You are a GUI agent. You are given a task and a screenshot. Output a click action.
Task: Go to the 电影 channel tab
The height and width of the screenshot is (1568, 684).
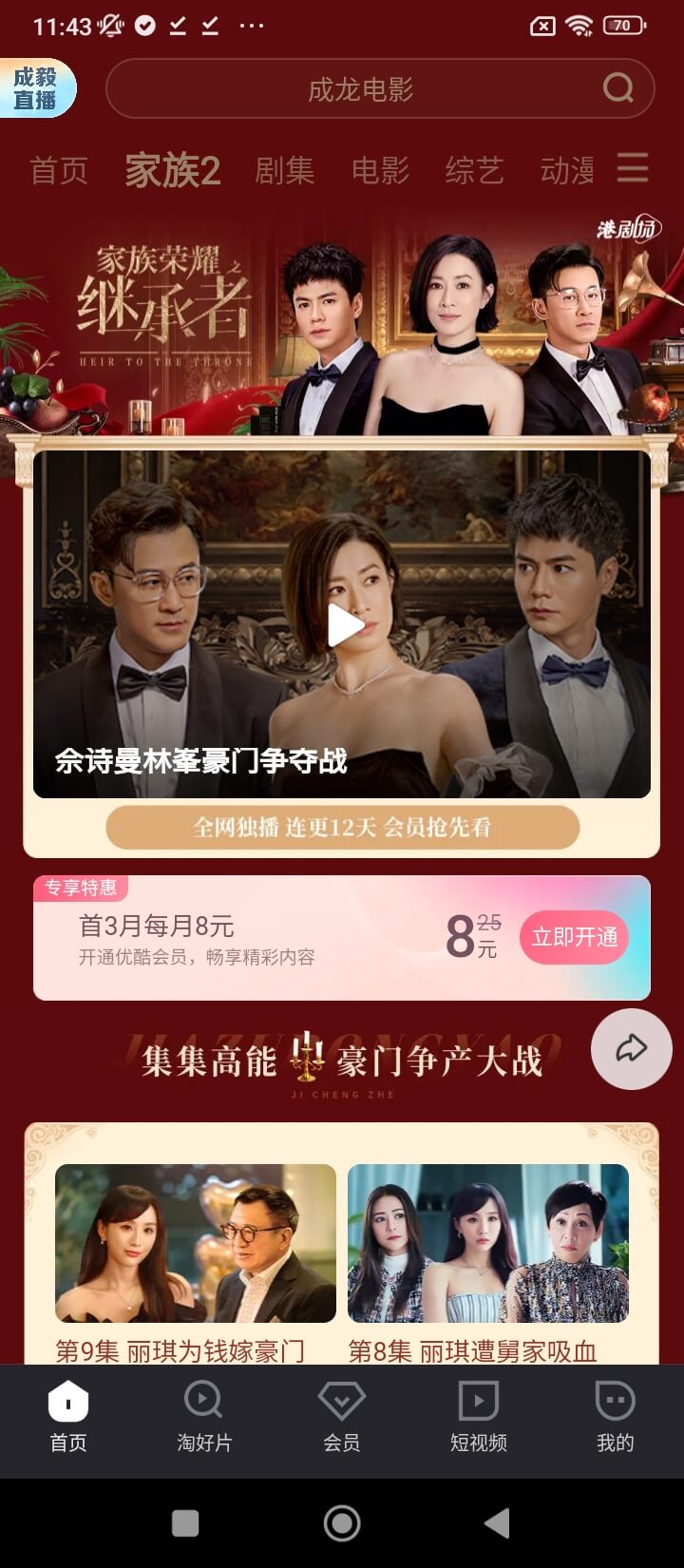click(380, 171)
